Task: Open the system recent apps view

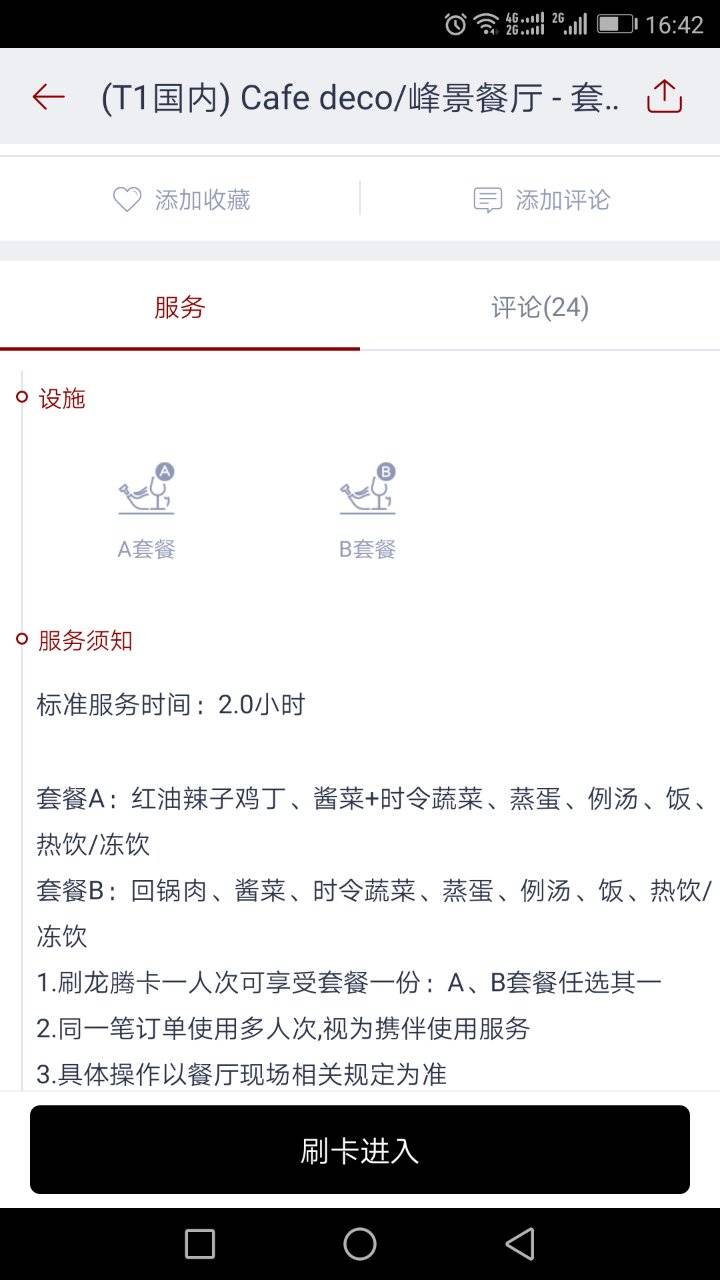Action: tap(200, 1244)
